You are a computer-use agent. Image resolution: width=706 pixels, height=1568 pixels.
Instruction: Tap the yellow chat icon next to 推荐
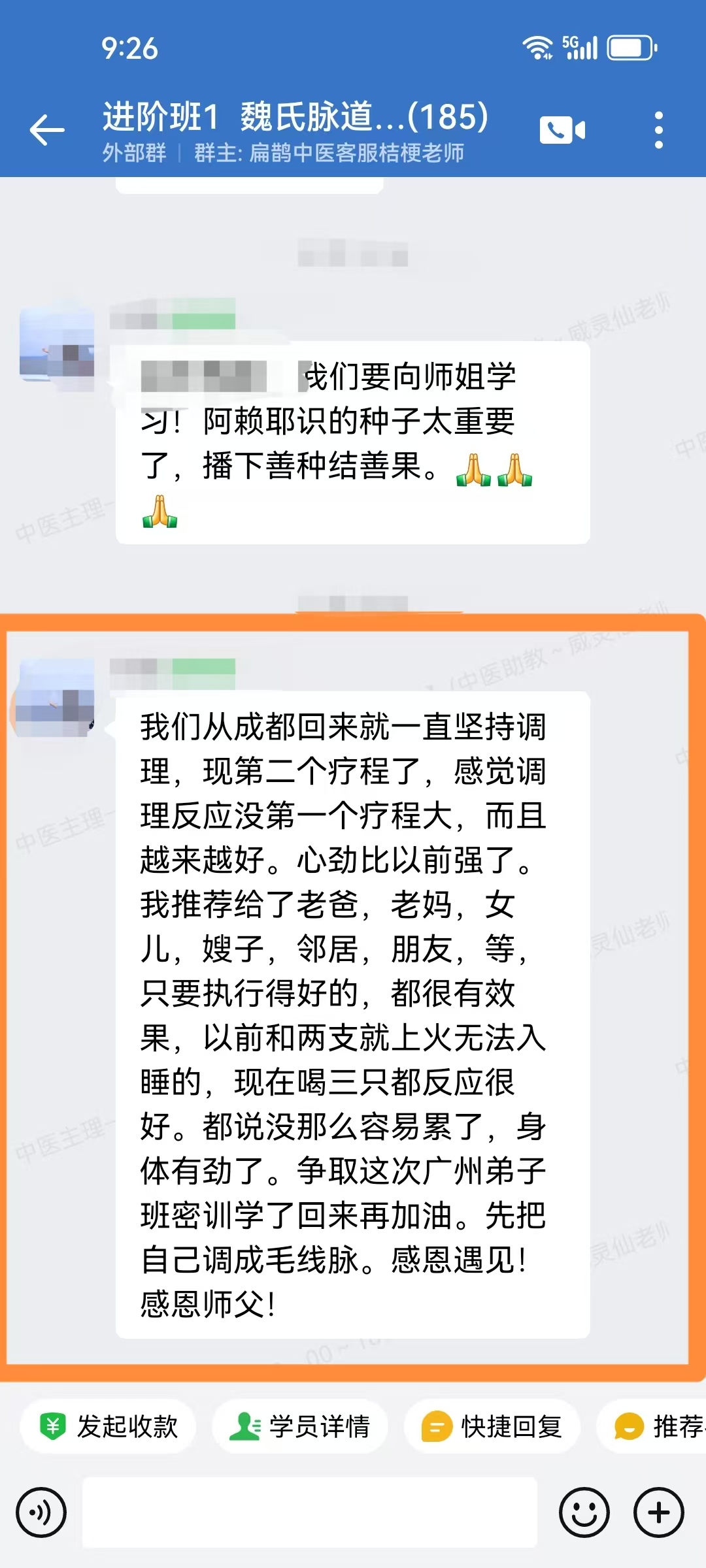629,1428
